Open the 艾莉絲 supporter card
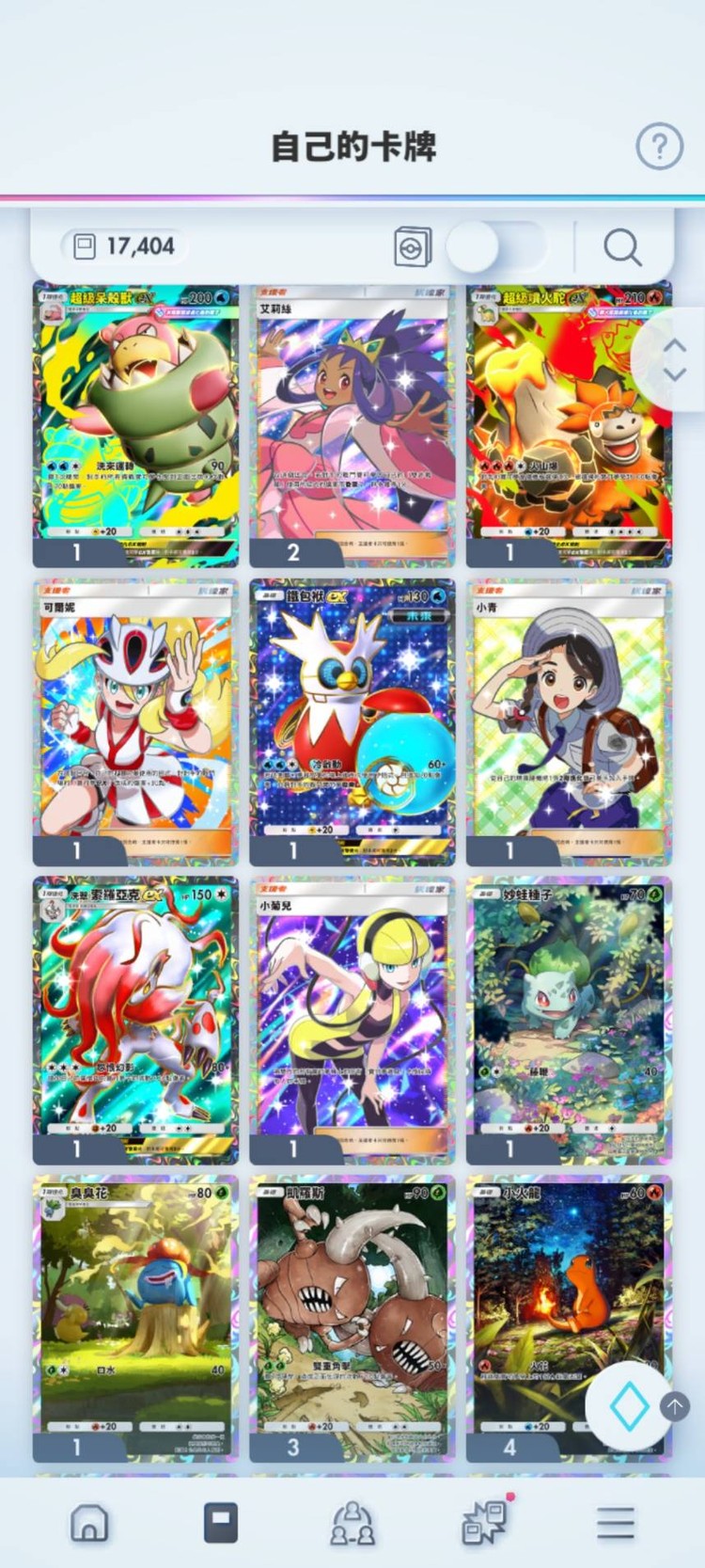 [352, 424]
